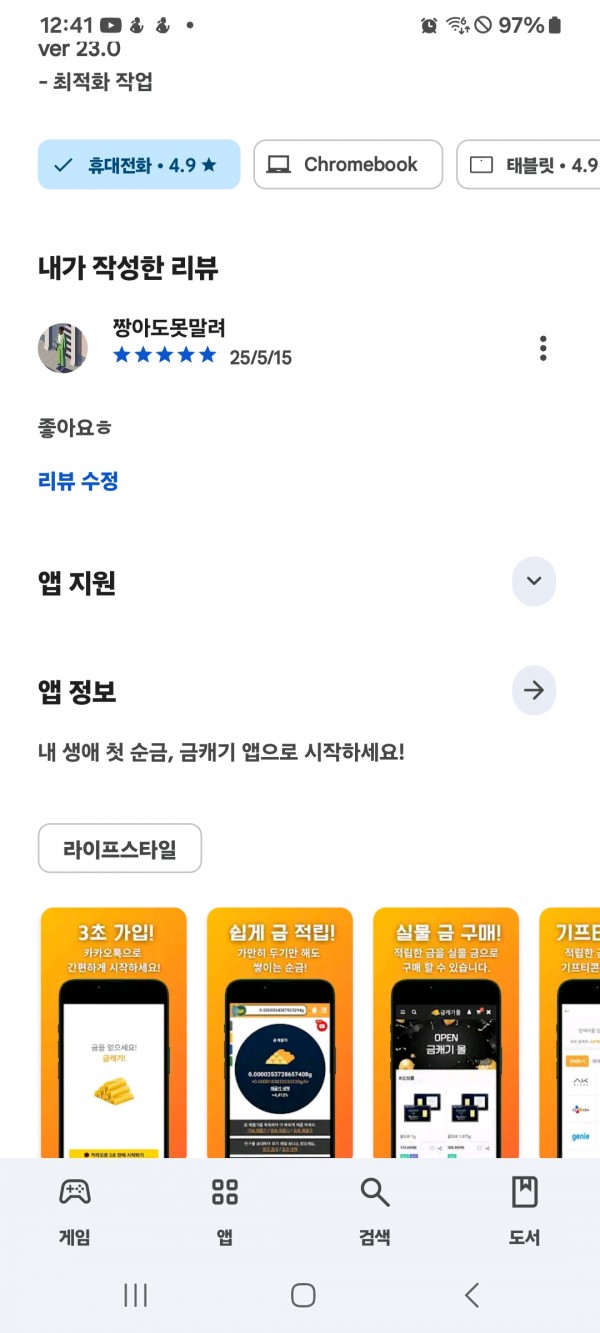This screenshot has height=1333, width=600.
Task: Switch to the 검색 tab
Action: coord(375,1210)
